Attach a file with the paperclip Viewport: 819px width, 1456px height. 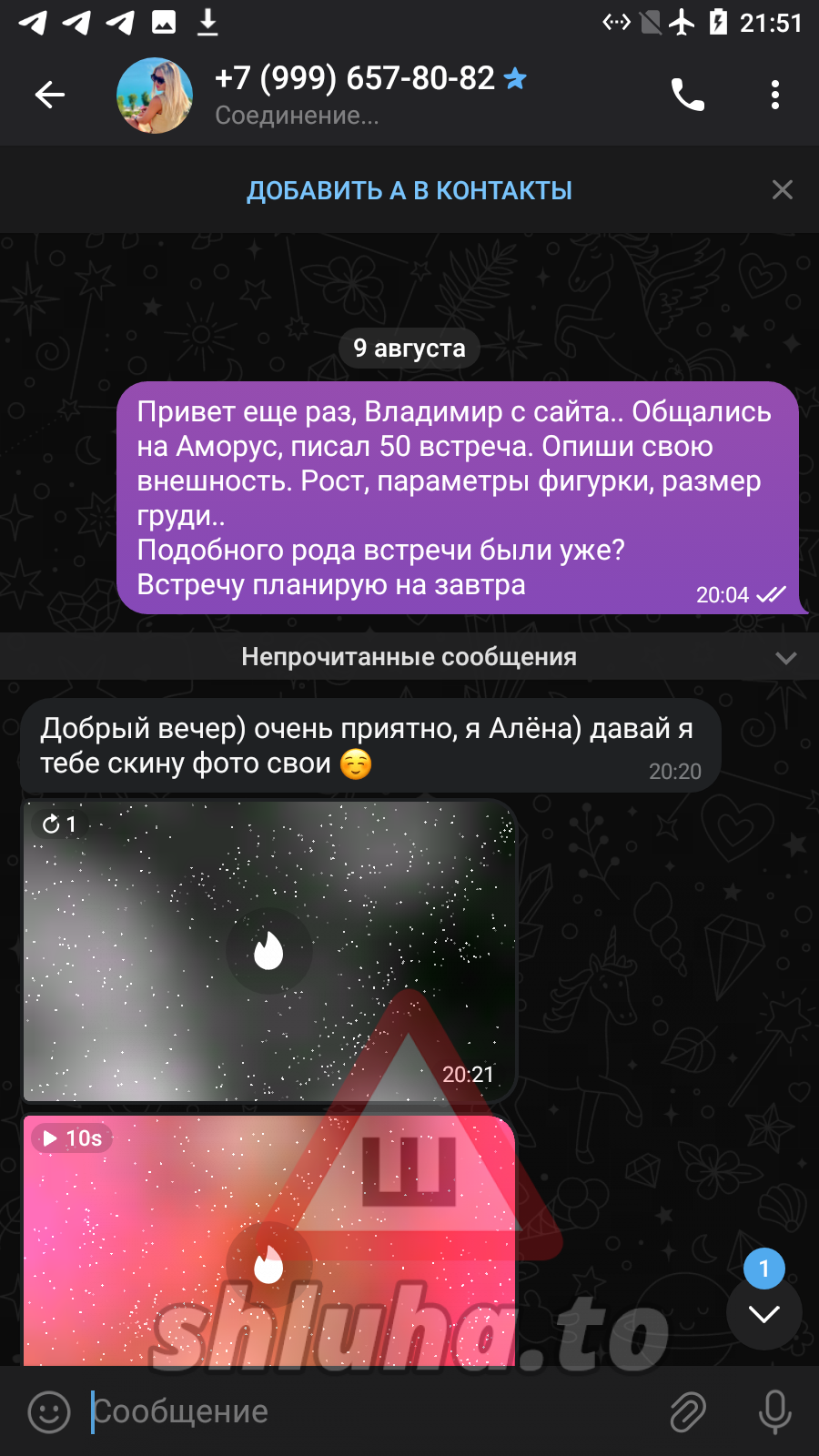tap(688, 1411)
